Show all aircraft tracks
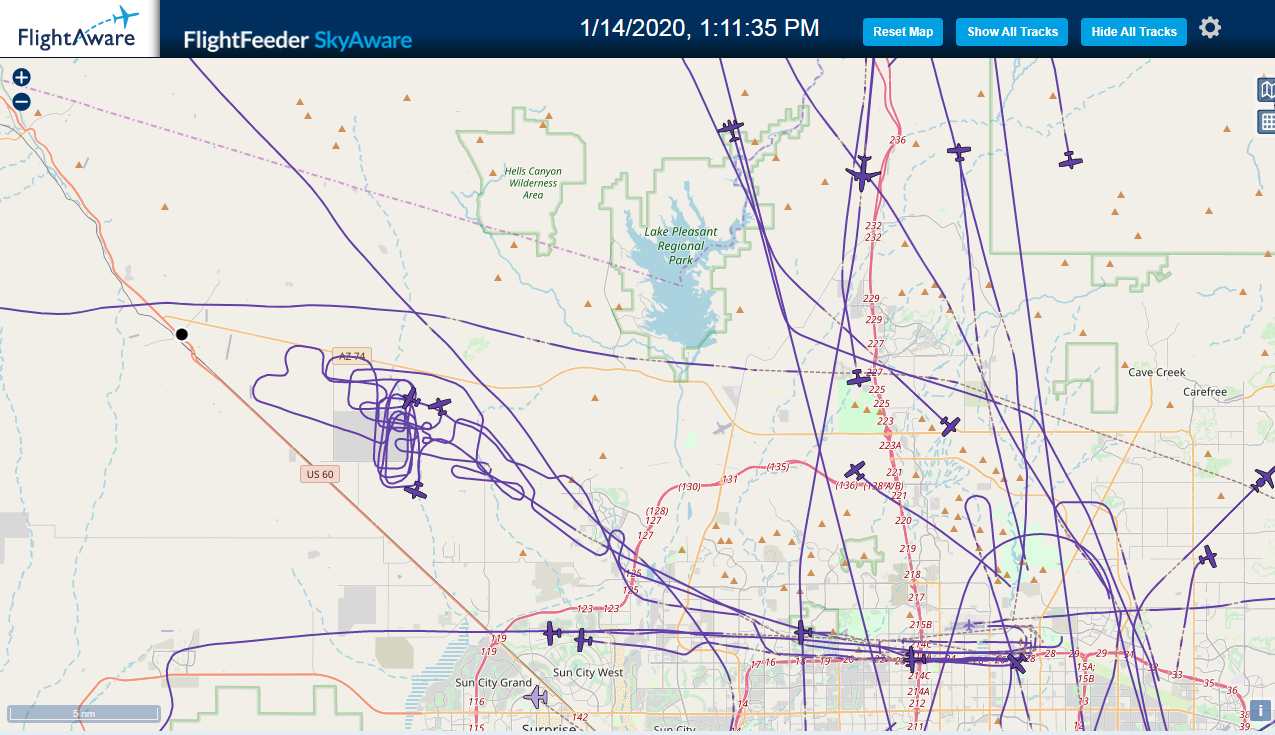Viewport: 1275px width, 735px height. (1012, 32)
